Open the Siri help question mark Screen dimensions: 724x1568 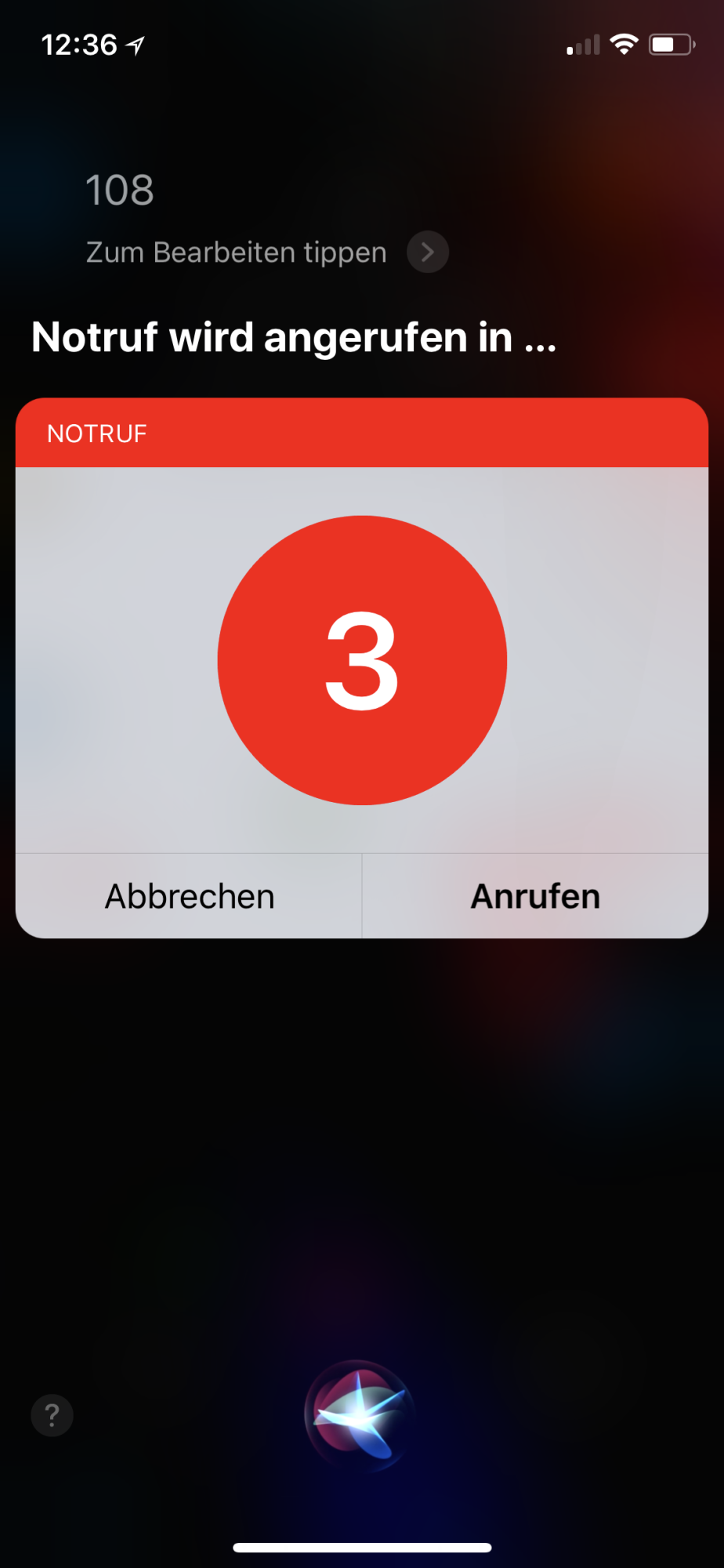52,1415
